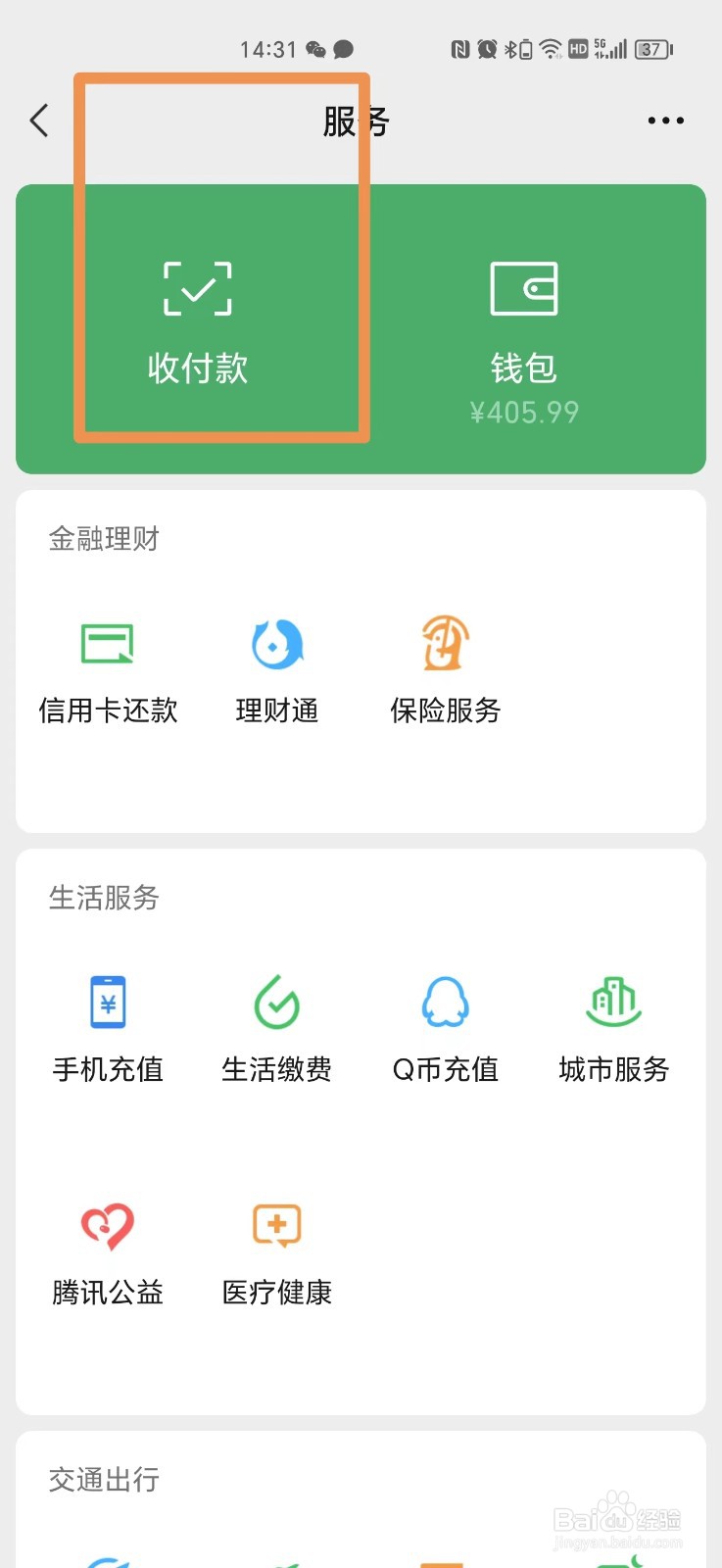
Task: Select Q币充值 recharge
Action: click(446, 1031)
